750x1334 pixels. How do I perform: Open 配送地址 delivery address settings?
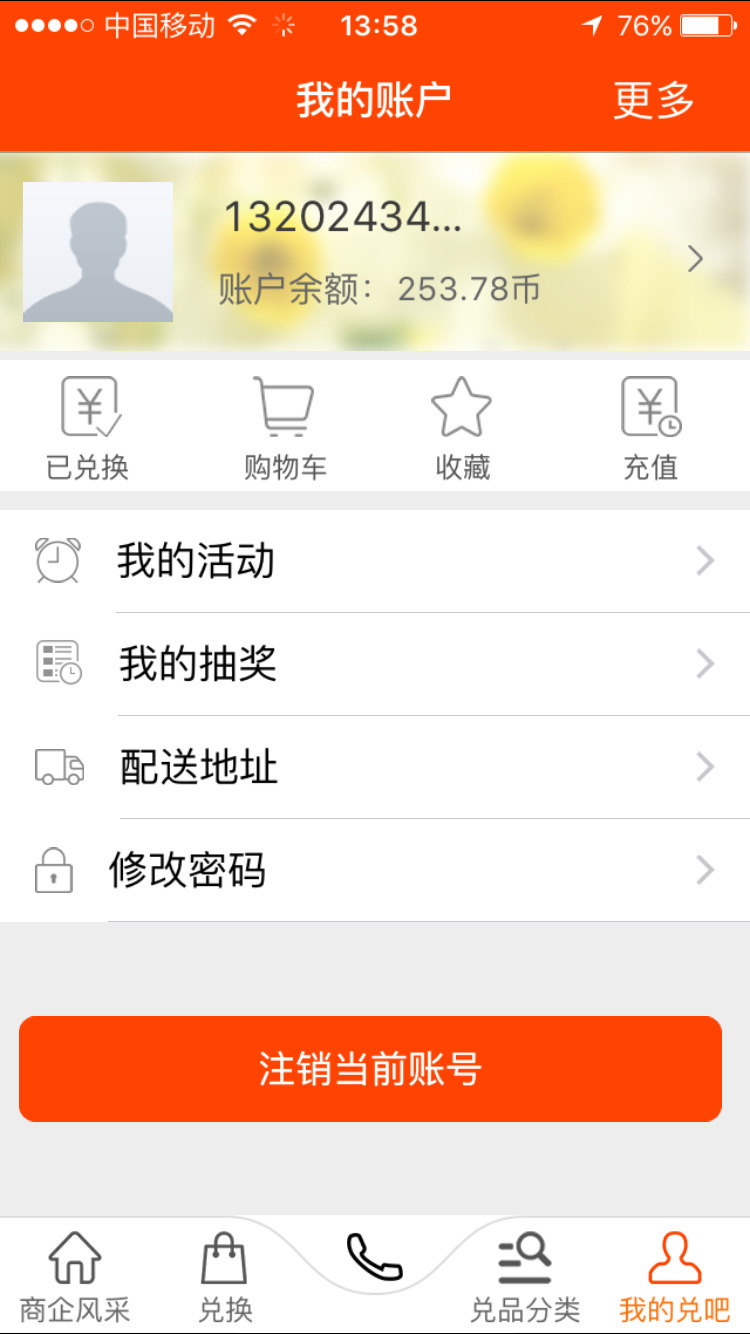(x=375, y=767)
